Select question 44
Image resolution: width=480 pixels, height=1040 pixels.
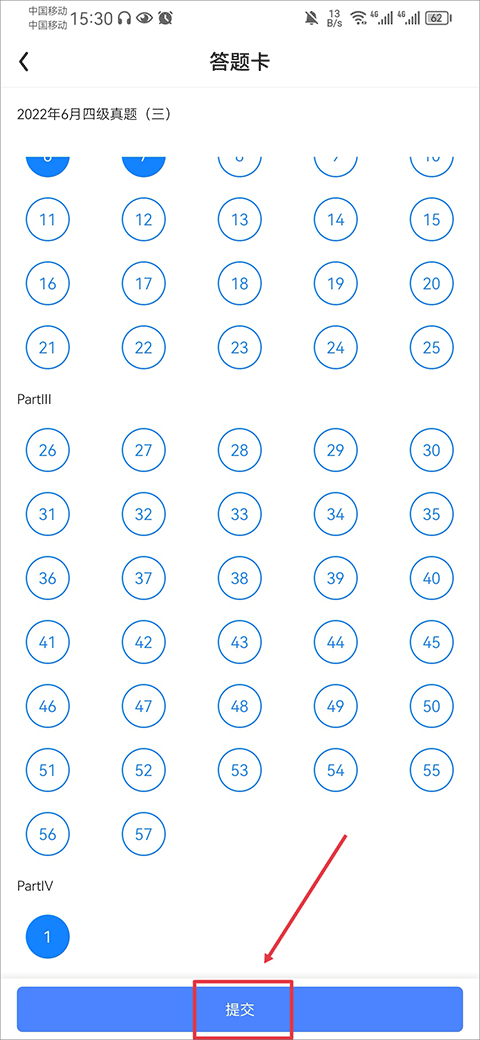point(335,642)
